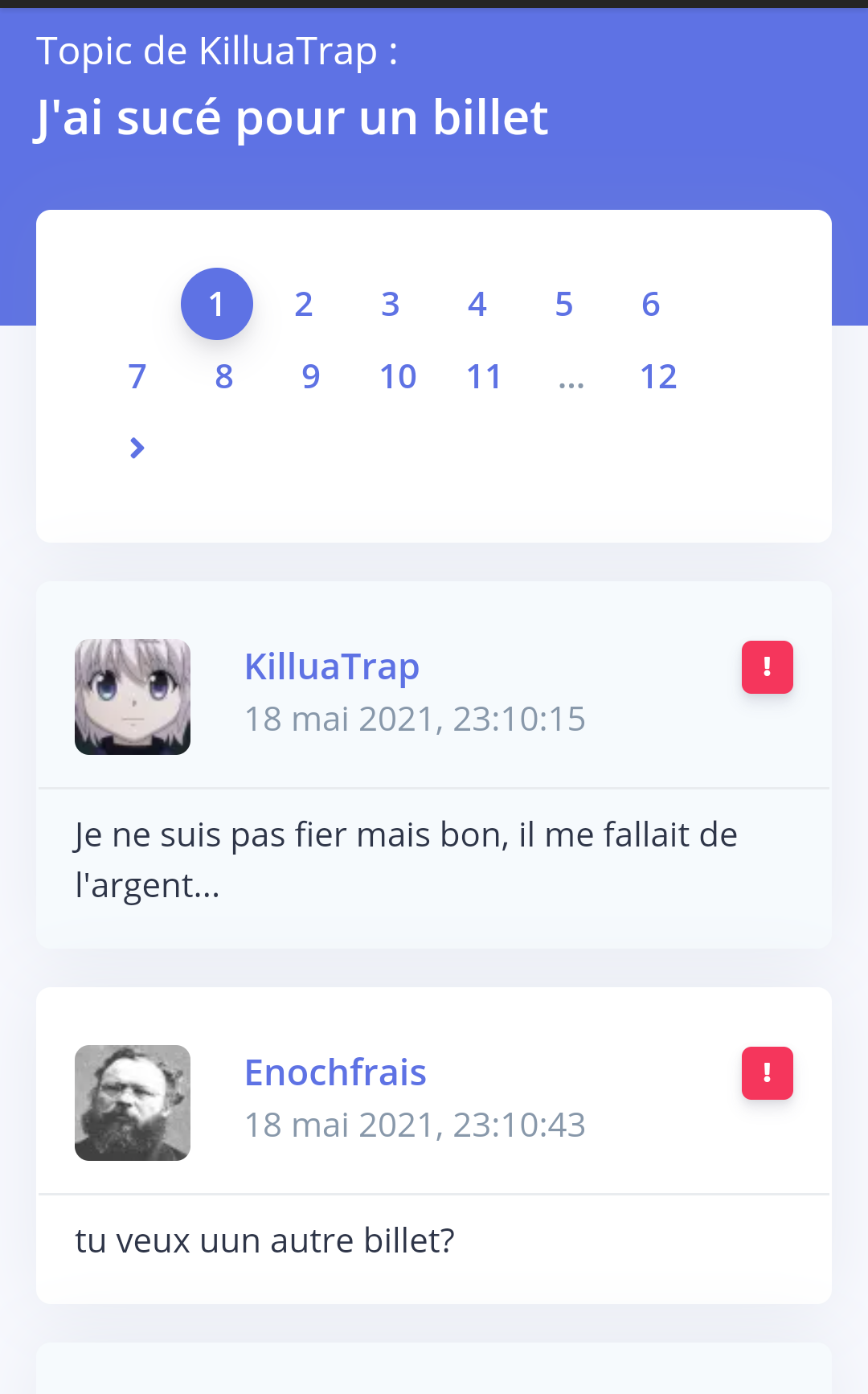This screenshot has width=868, height=1394.
Task: Open page 8
Action: (x=224, y=377)
